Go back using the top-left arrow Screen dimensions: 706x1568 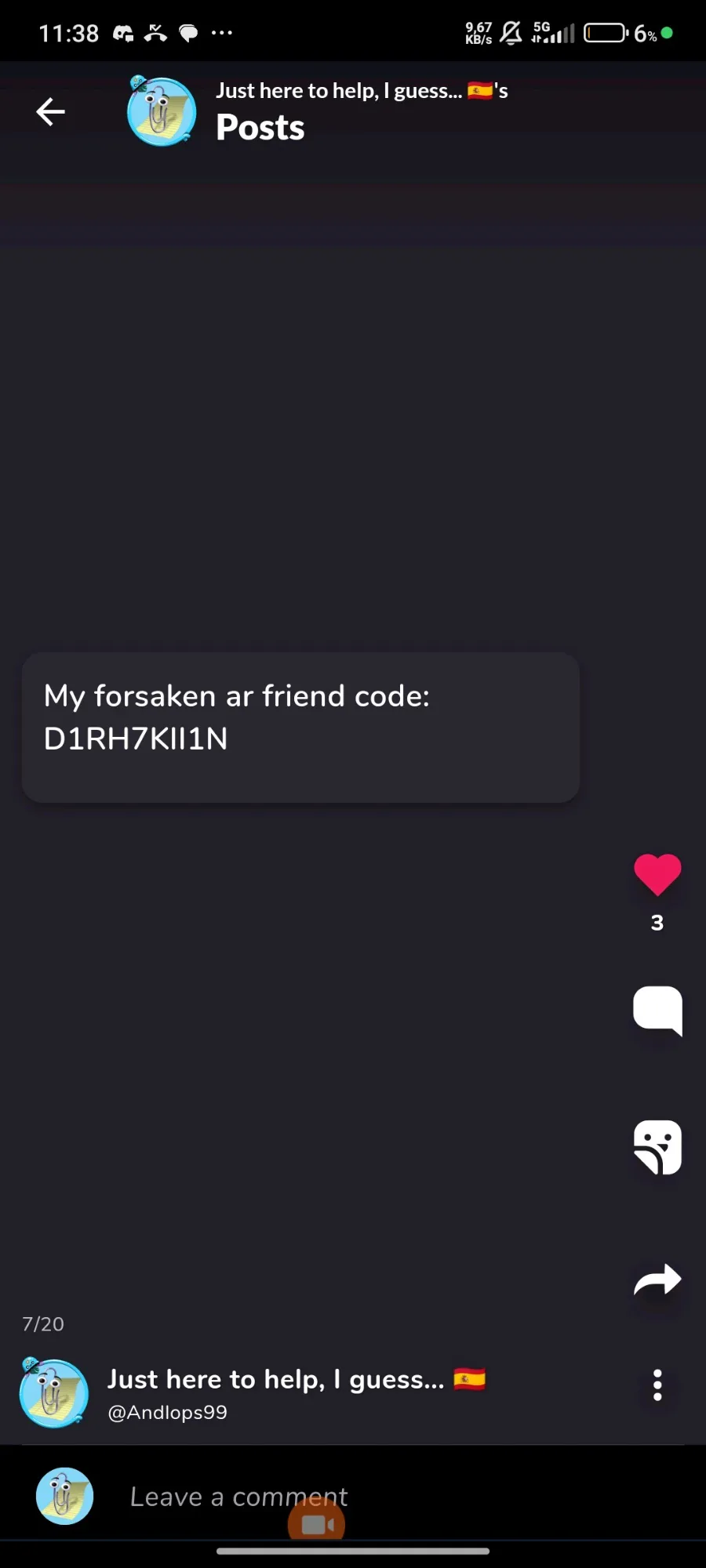[50, 111]
